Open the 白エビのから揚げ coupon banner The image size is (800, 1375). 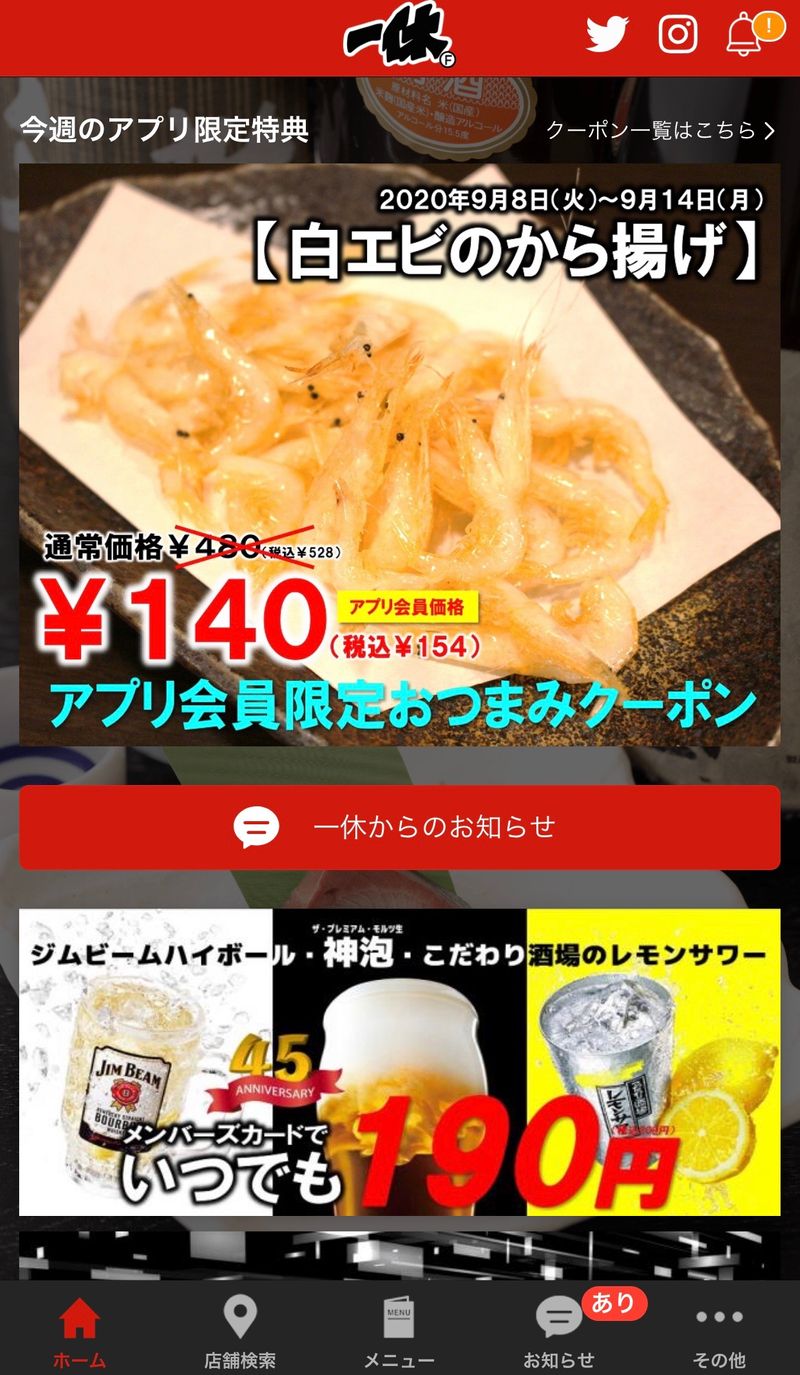400,455
